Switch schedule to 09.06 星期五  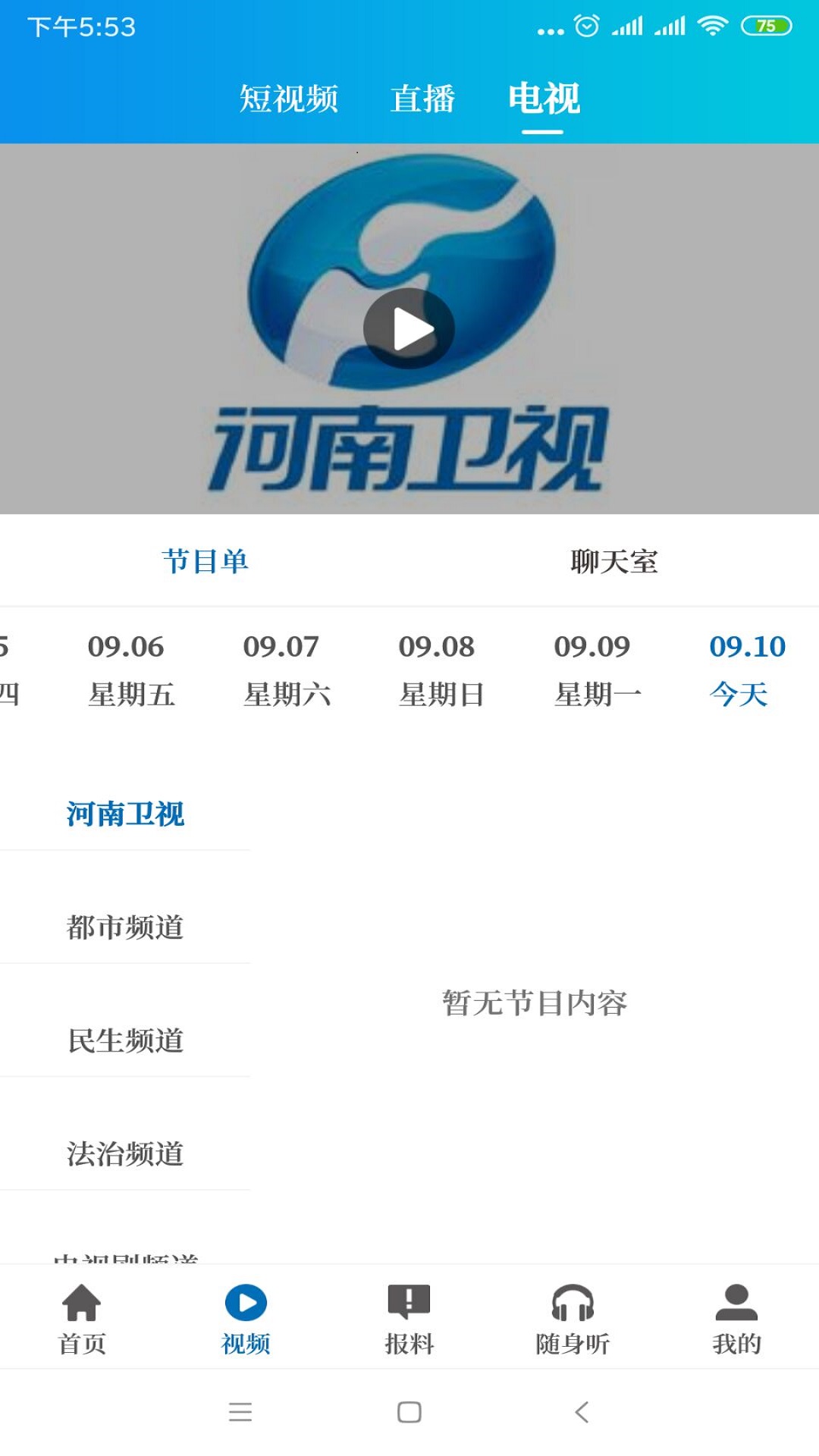coord(129,667)
